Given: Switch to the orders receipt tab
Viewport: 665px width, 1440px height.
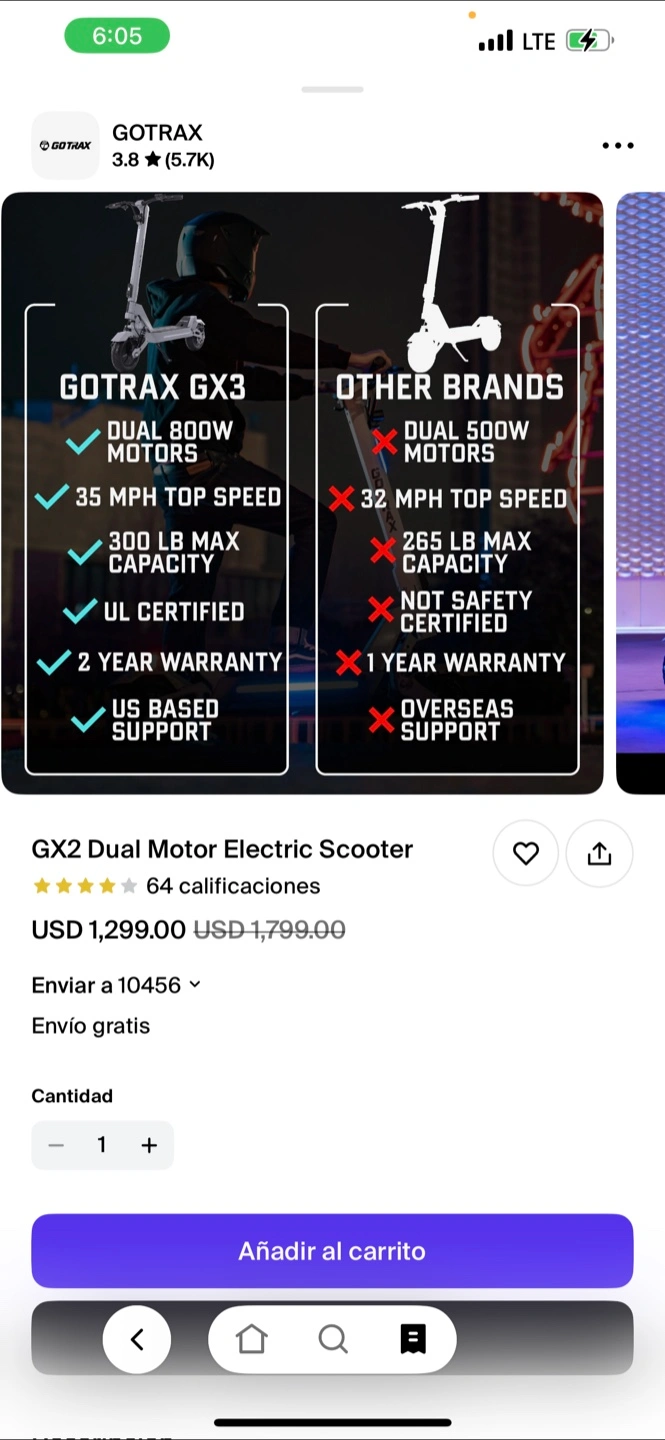Looking at the screenshot, I should point(413,1339).
